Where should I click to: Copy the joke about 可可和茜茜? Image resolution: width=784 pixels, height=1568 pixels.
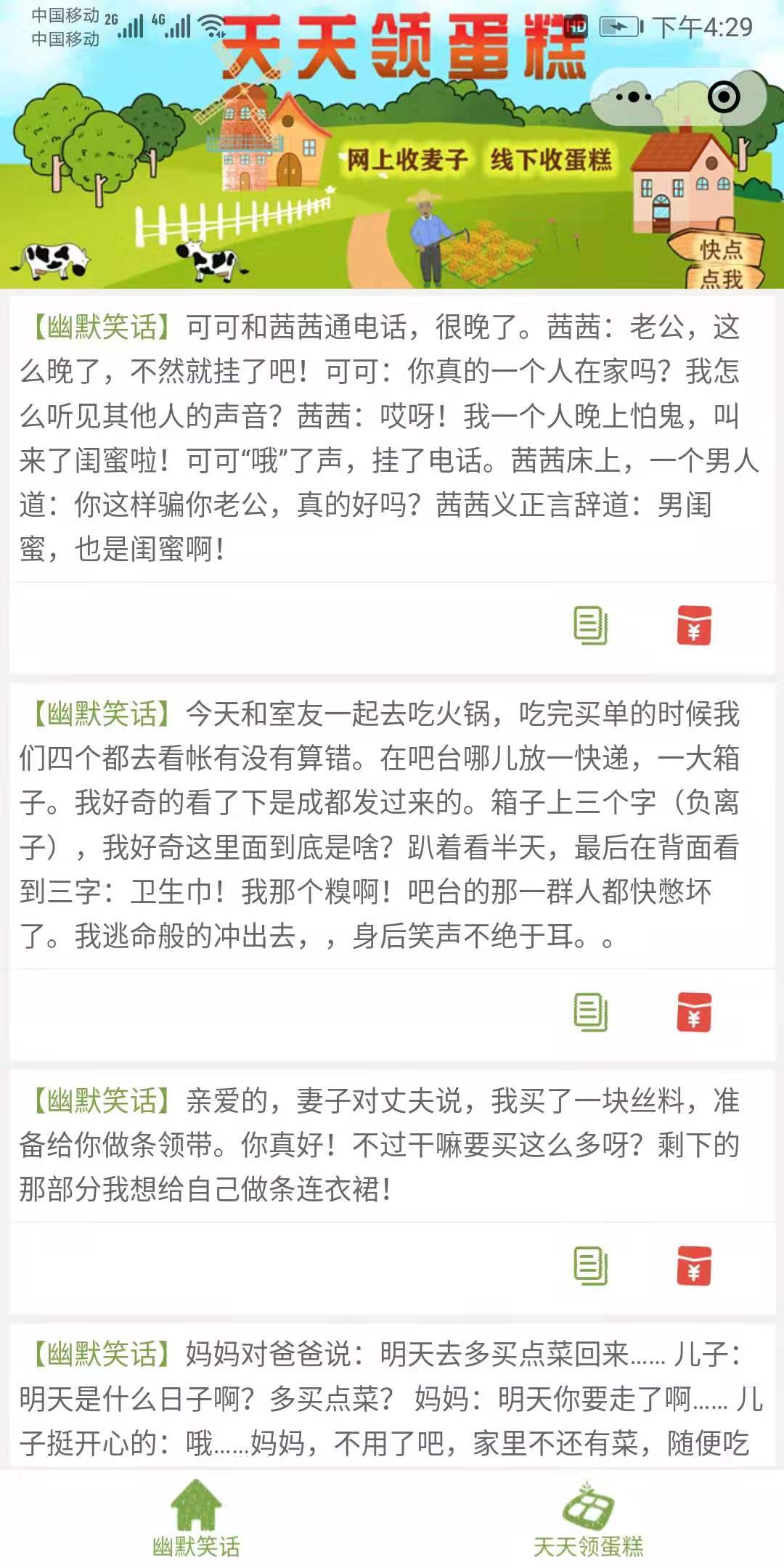click(590, 626)
